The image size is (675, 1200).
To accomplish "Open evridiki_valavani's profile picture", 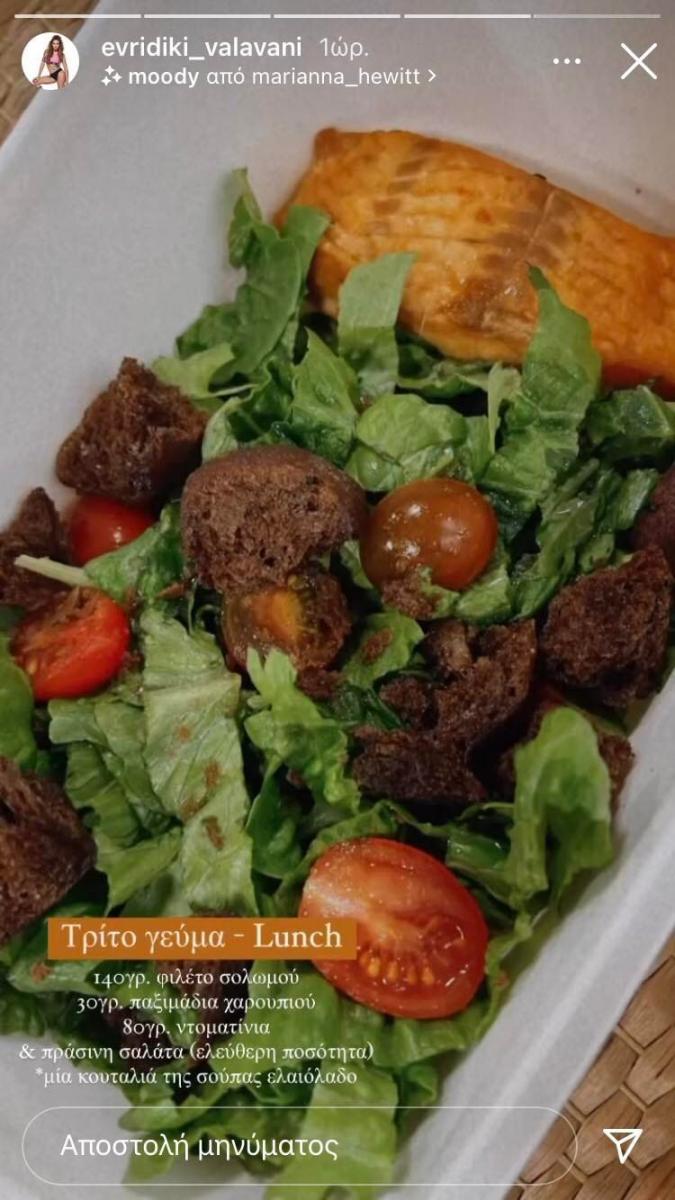I will [x=50, y=61].
